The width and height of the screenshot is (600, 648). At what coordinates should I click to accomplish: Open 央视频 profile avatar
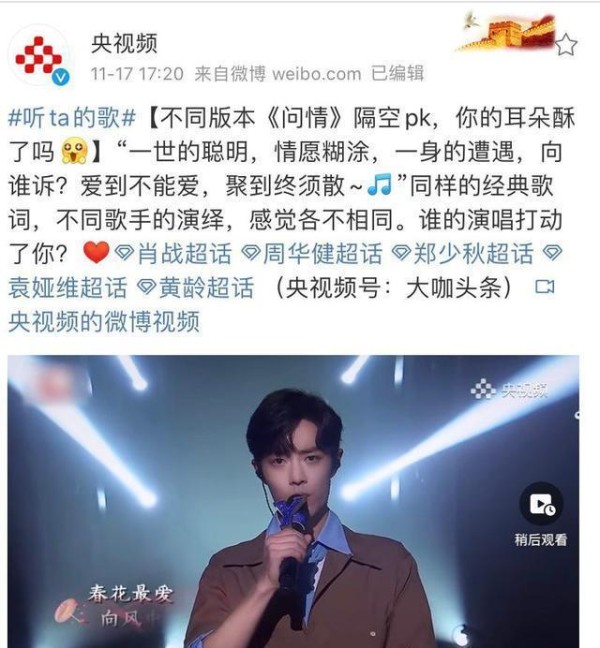[41, 56]
